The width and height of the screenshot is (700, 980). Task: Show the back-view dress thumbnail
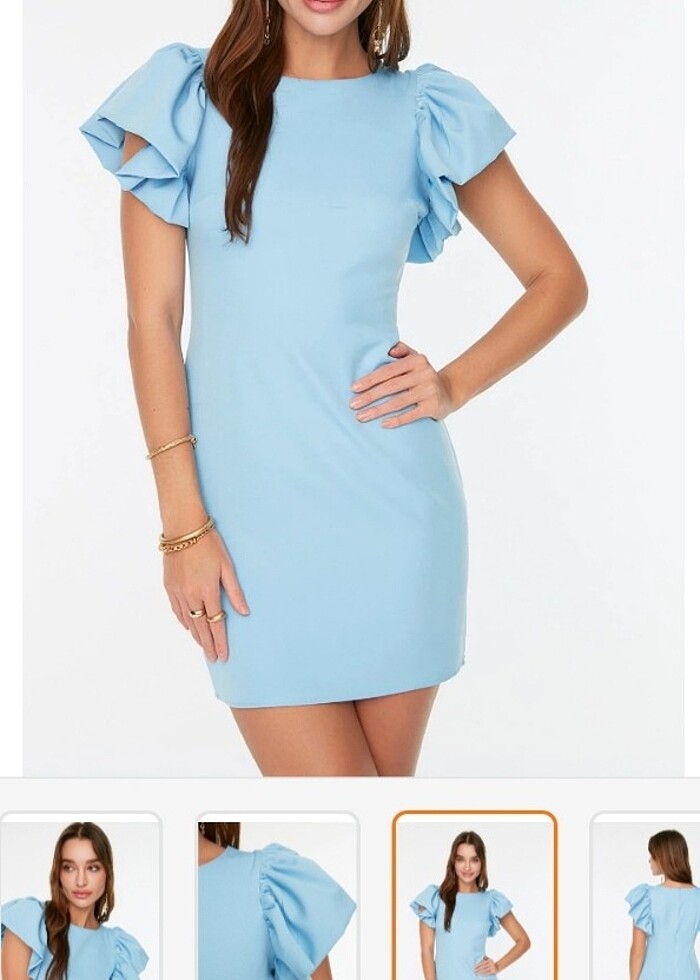(x=648, y=897)
